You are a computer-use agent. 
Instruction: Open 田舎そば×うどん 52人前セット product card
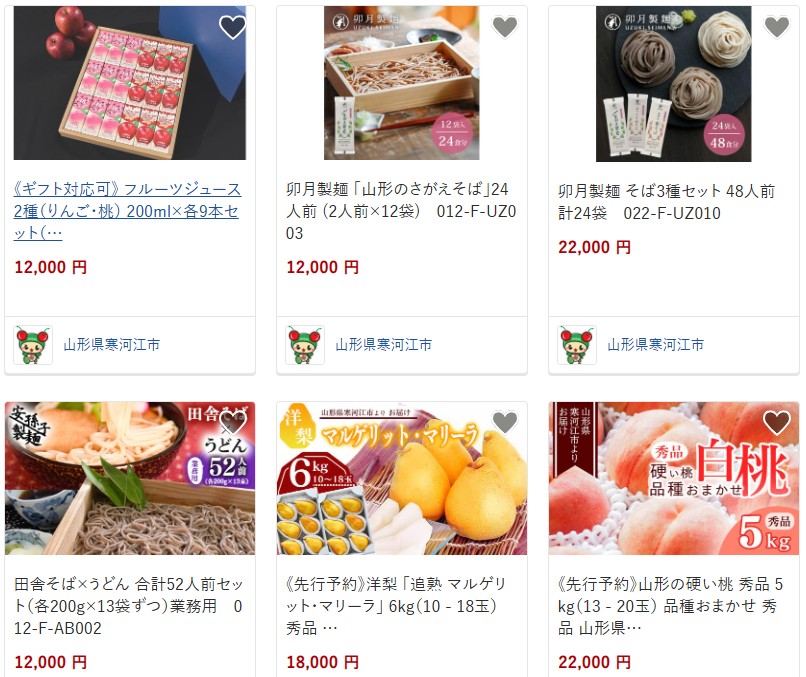pos(128,605)
